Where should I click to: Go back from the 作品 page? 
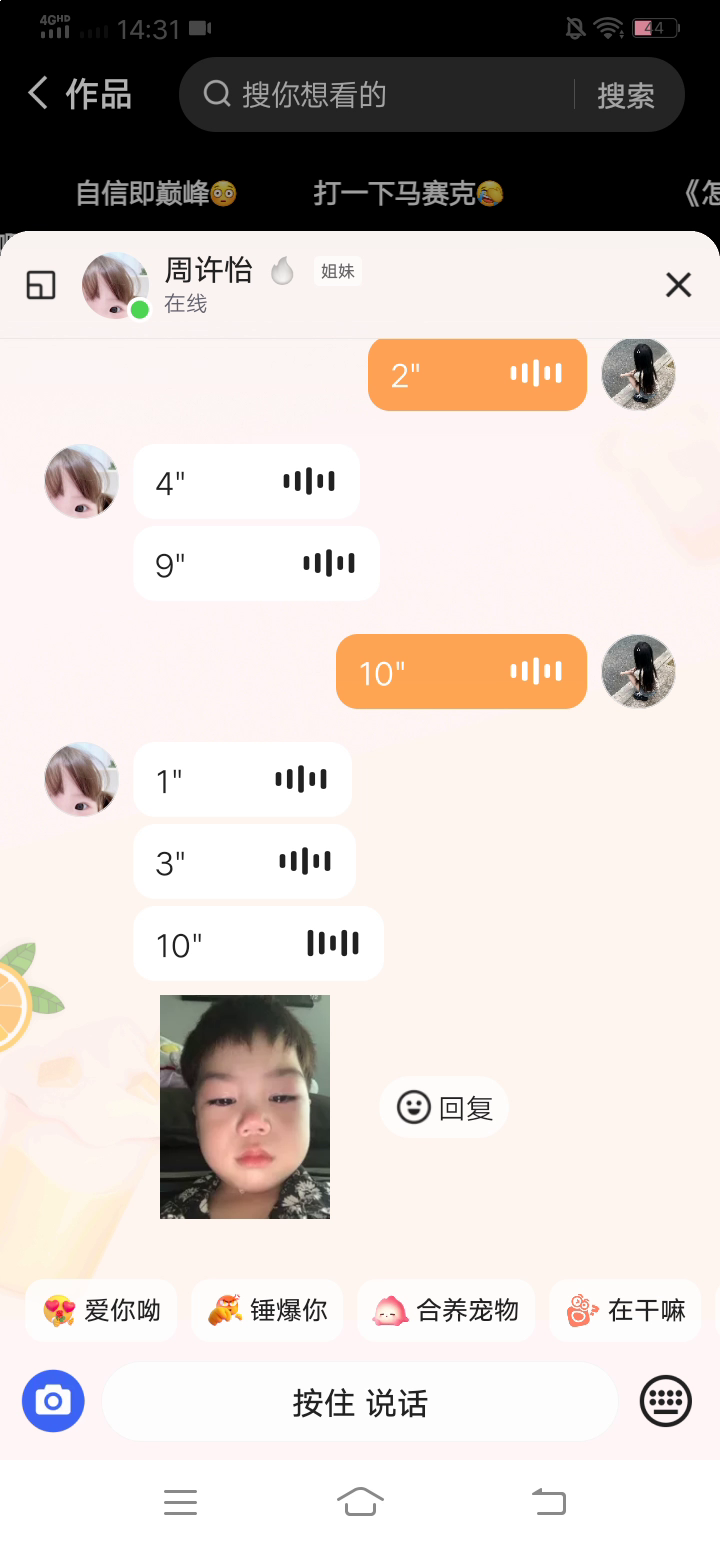click(38, 94)
